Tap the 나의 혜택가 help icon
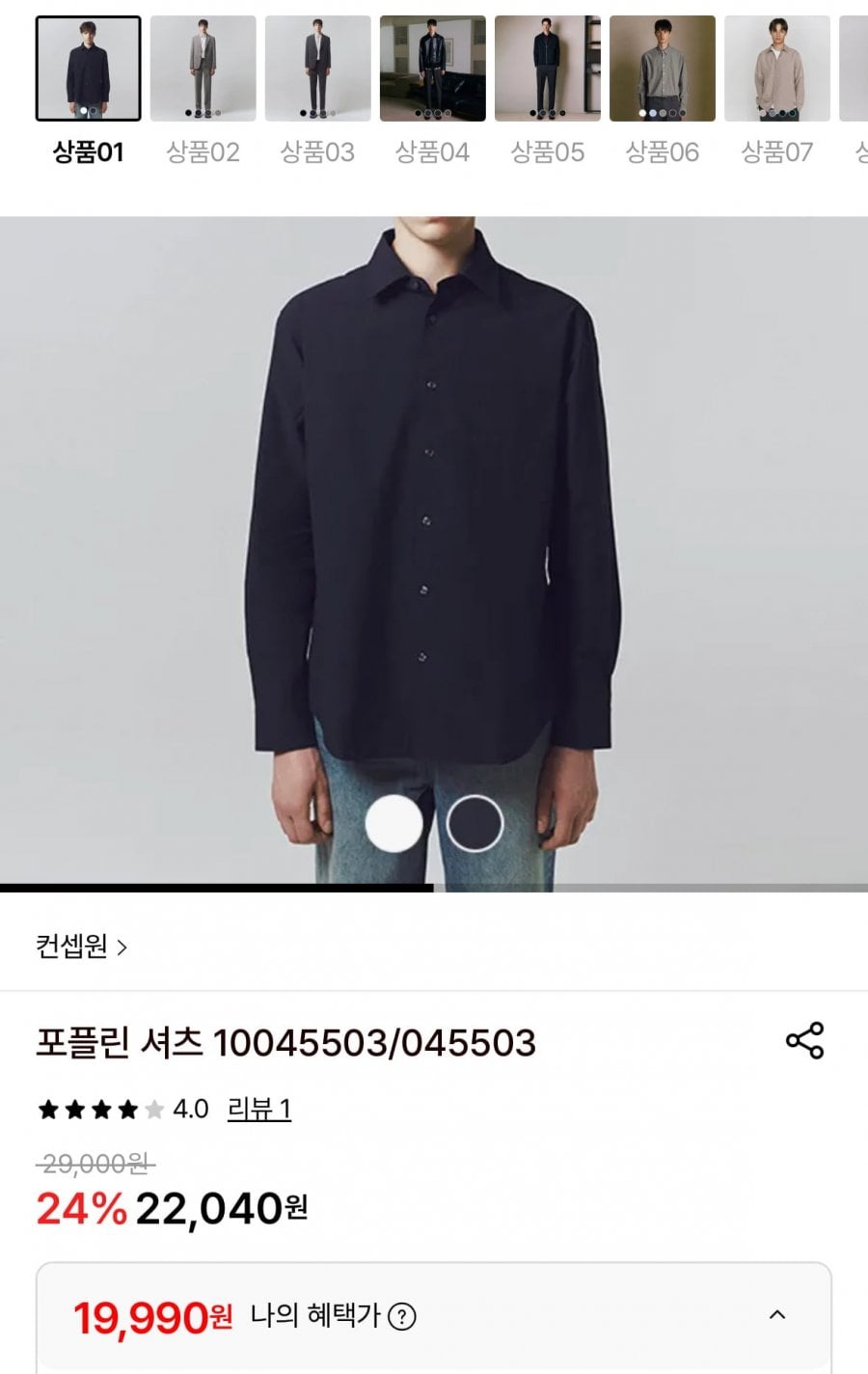The height and width of the screenshot is (1374, 868). coord(401,1316)
